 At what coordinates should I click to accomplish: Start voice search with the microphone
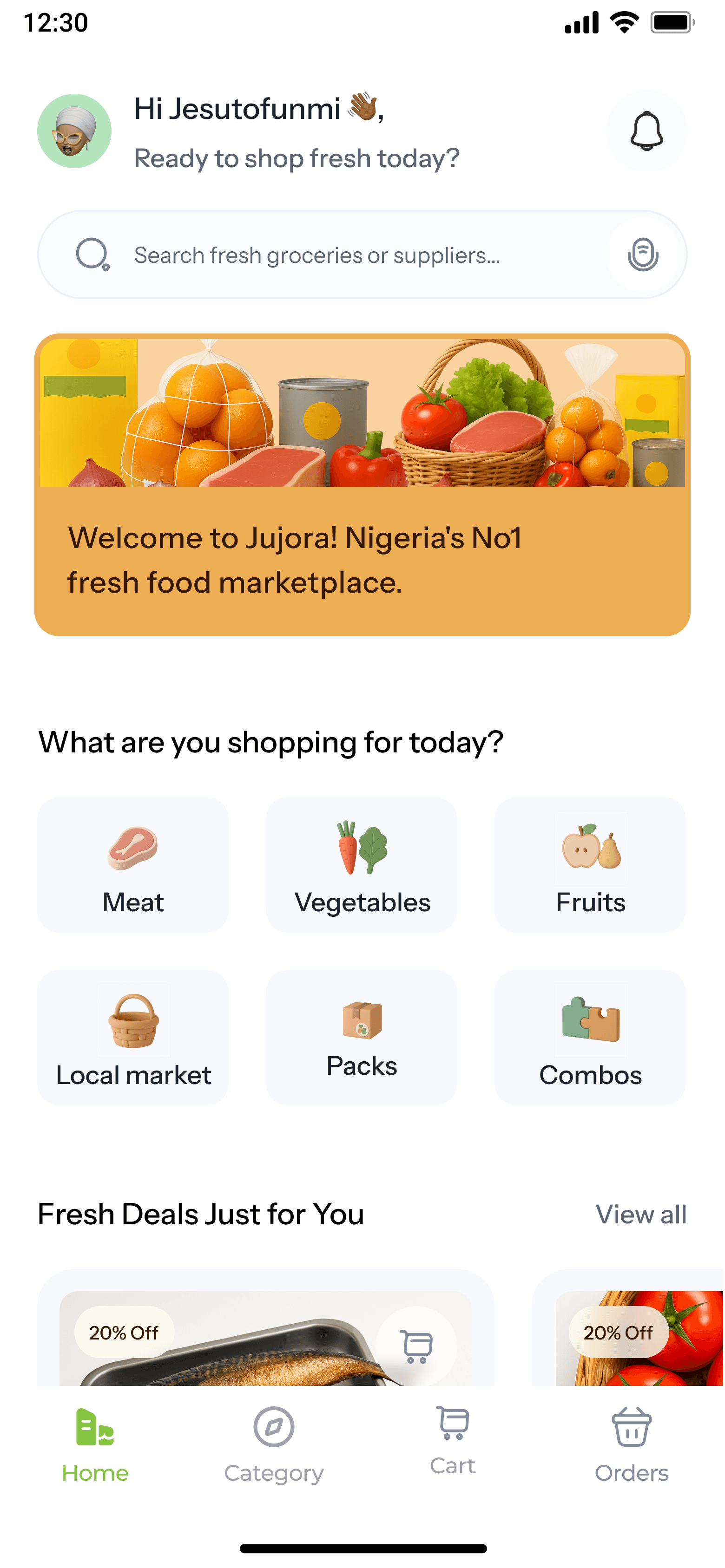pos(643,255)
